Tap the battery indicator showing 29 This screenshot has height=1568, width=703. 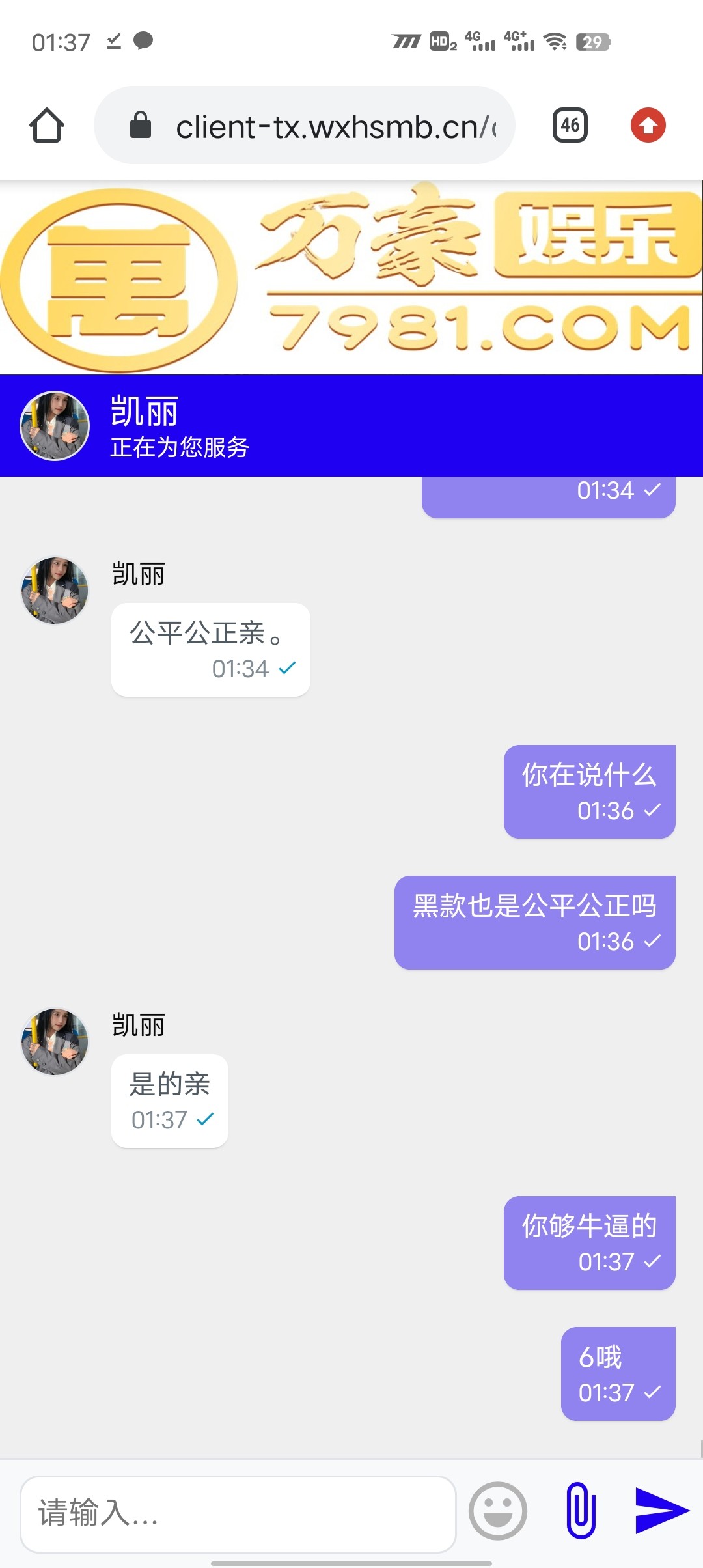pos(594,42)
